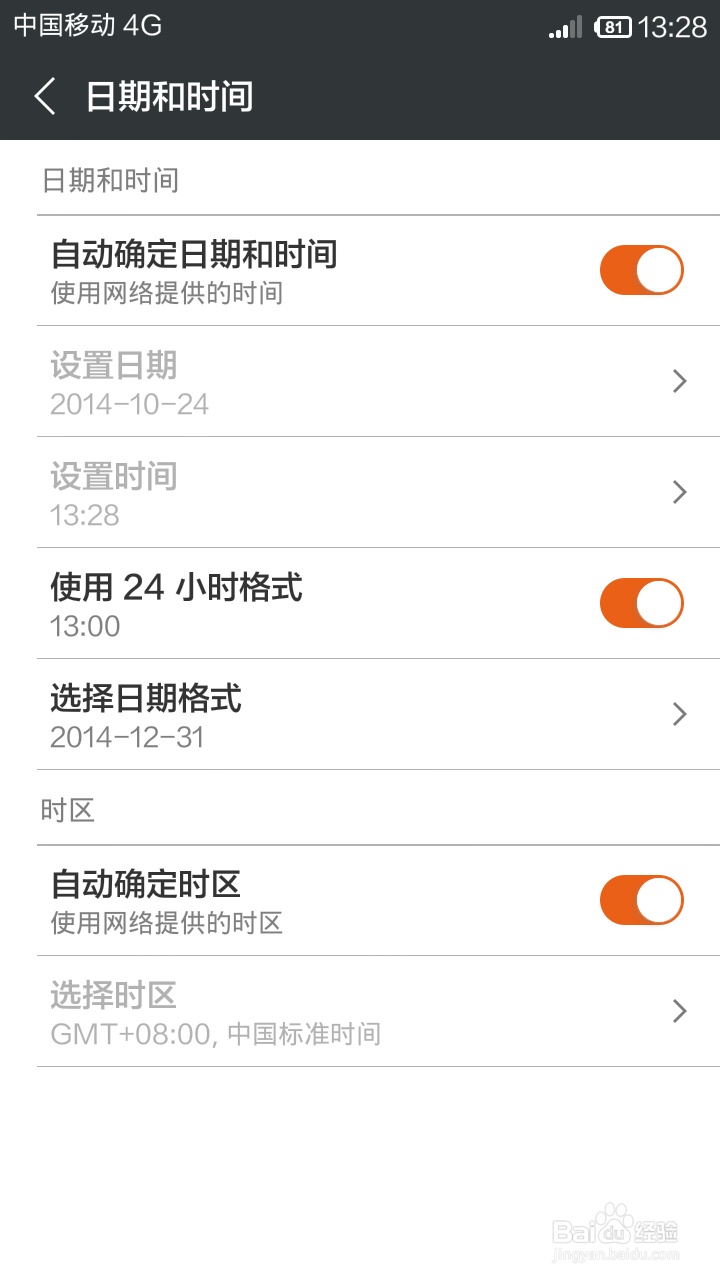Open 选择日期格式 via its arrow
Image resolution: width=720 pixels, height=1280 pixels.
point(679,714)
